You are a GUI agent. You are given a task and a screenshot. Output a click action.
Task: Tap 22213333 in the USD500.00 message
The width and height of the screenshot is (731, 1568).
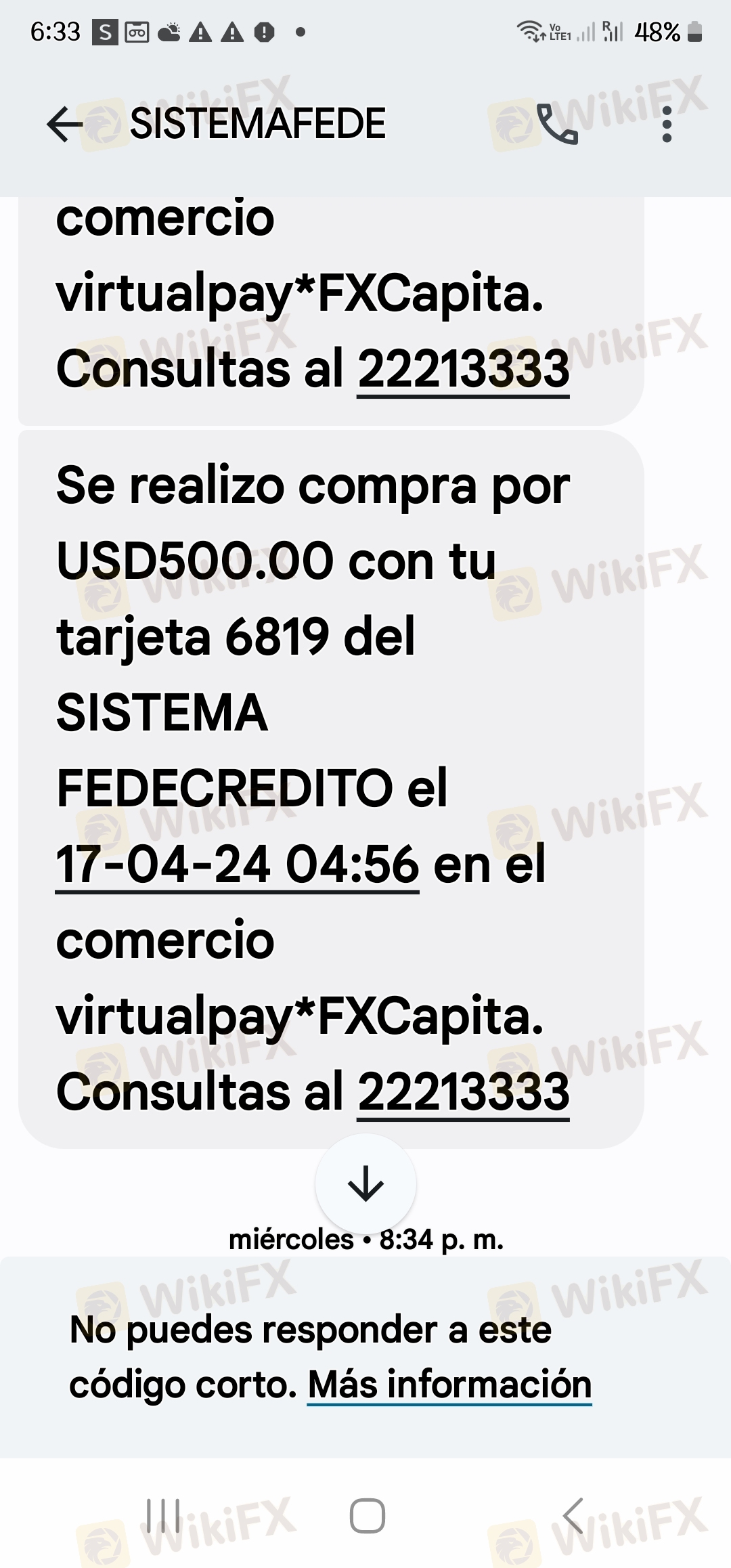tap(464, 1093)
